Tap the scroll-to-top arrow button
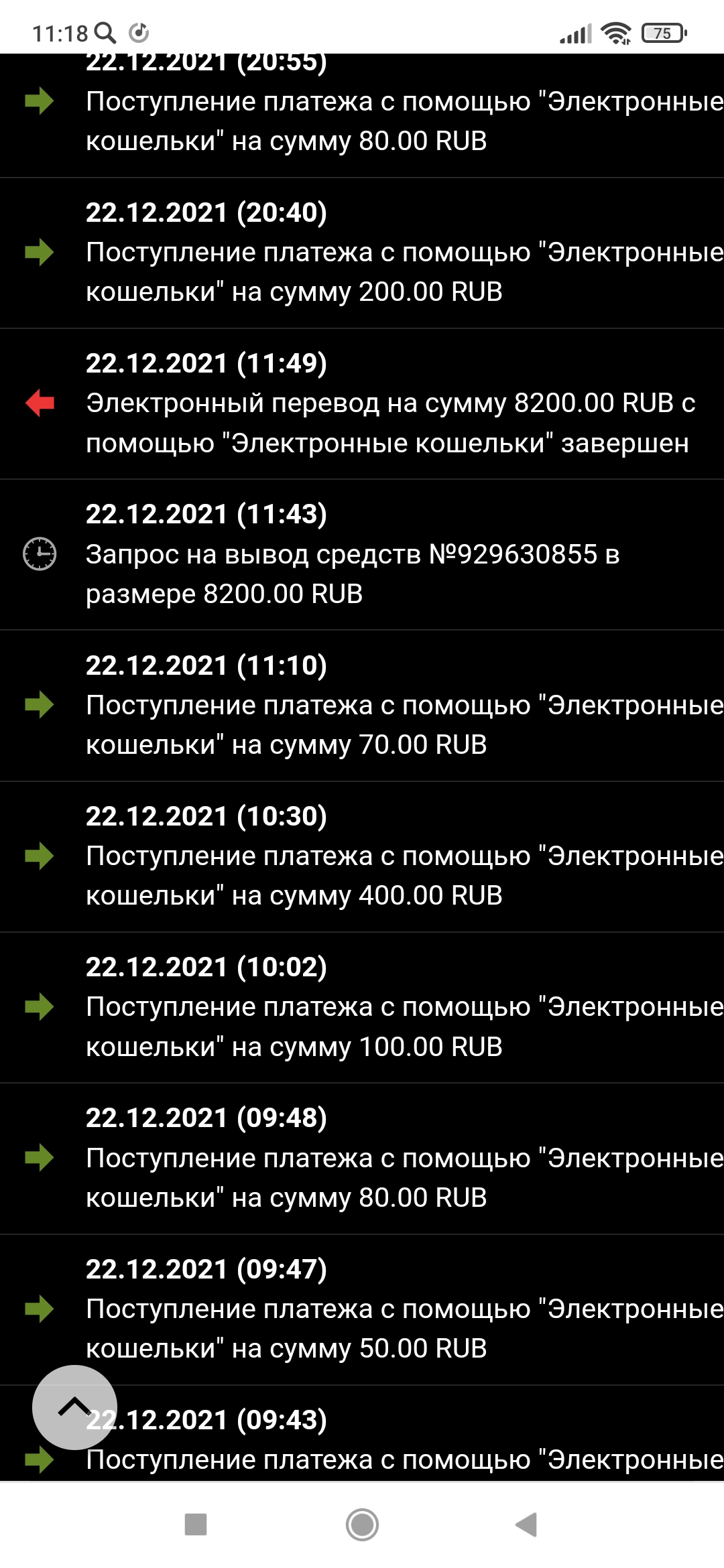 tap(74, 1407)
